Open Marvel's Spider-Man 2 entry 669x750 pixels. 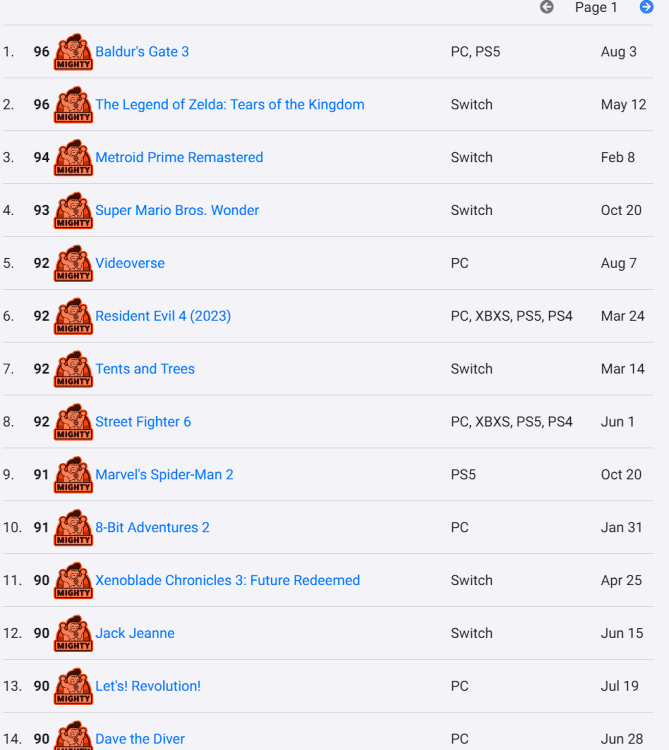[164, 475]
